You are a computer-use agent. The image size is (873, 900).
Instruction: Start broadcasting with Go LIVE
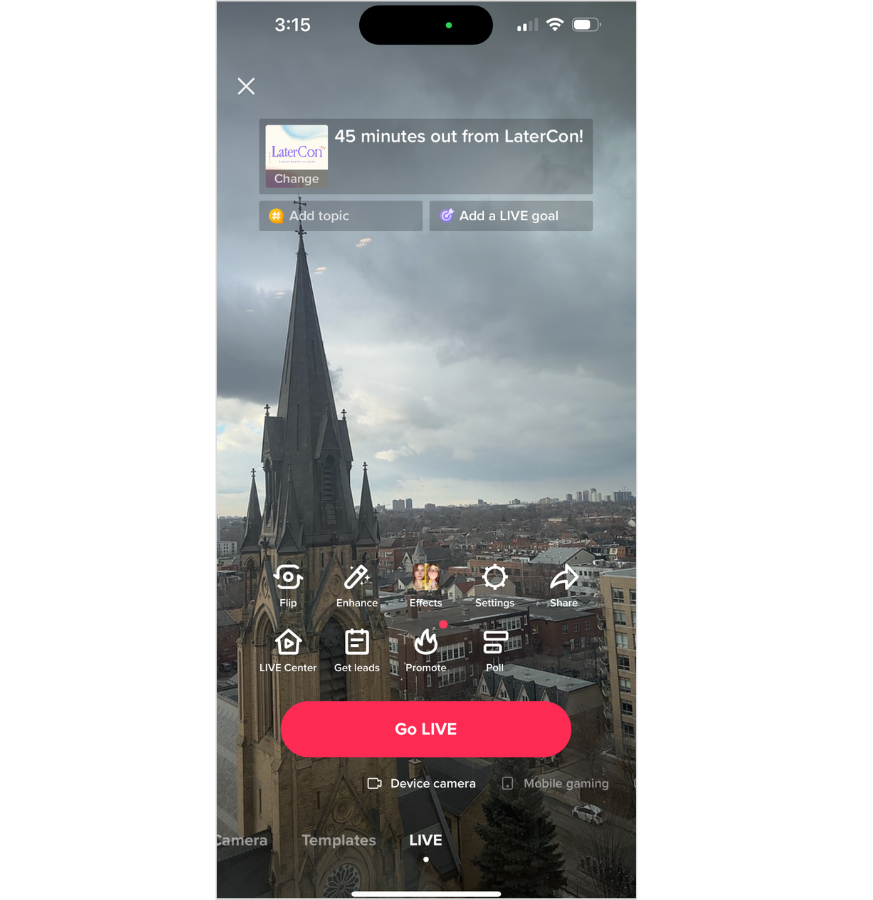point(426,729)
